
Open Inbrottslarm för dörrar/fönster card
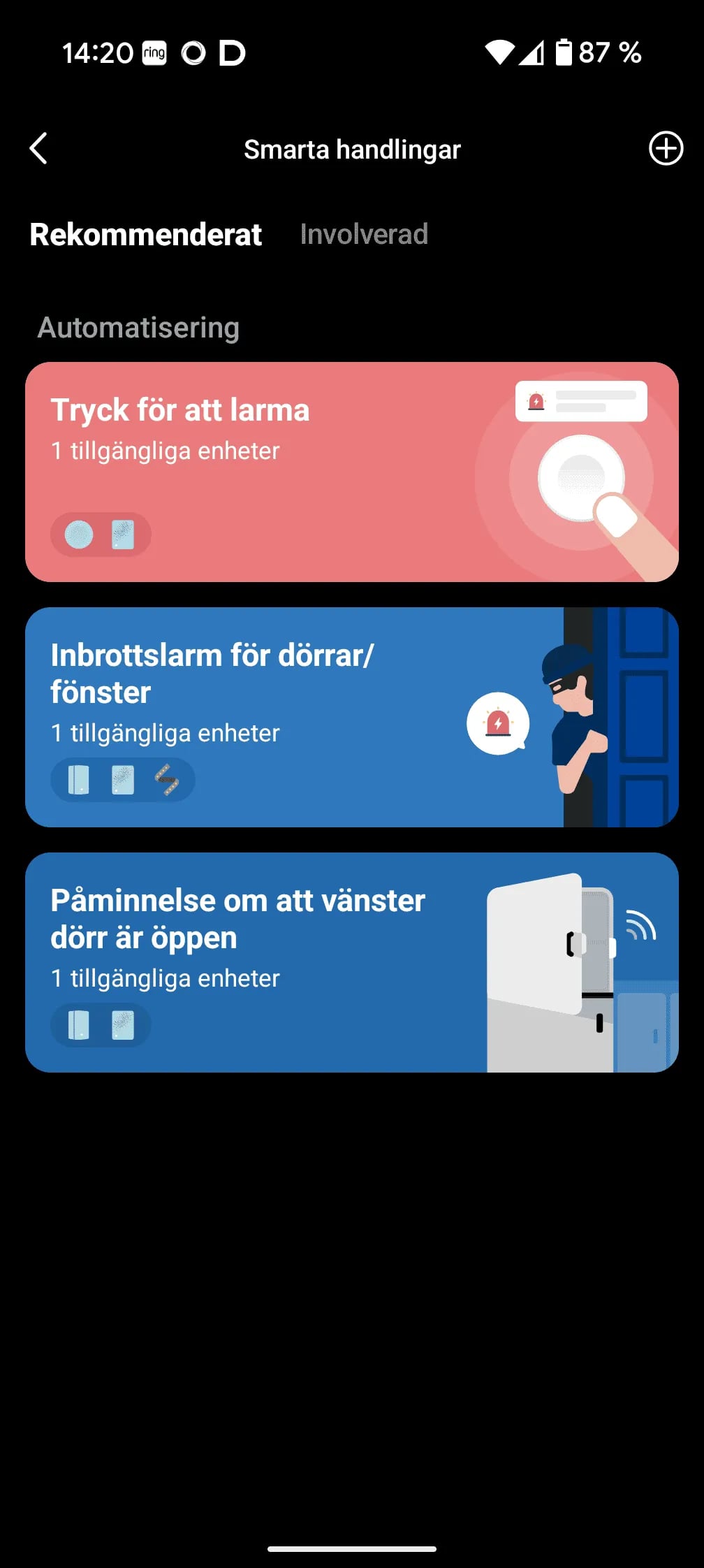[x=352, y=717]
